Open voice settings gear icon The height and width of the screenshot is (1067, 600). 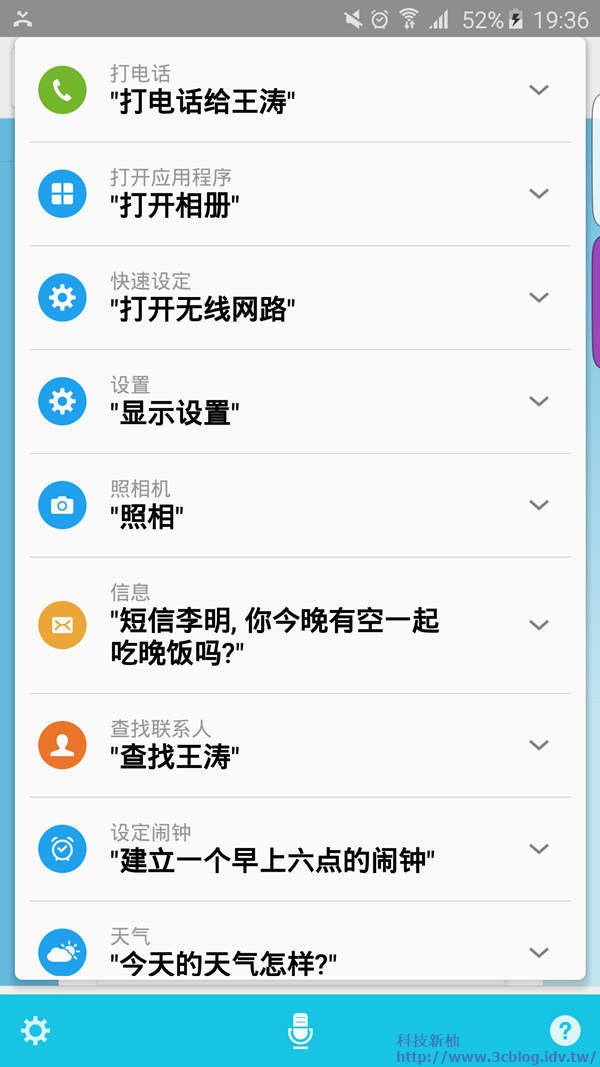(x=35, y=1031)
